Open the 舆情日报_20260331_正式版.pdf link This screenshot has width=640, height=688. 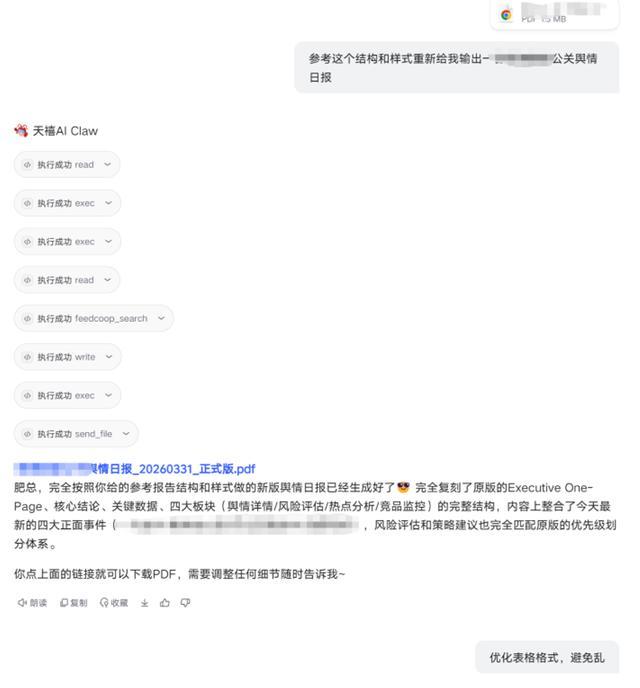134,469
